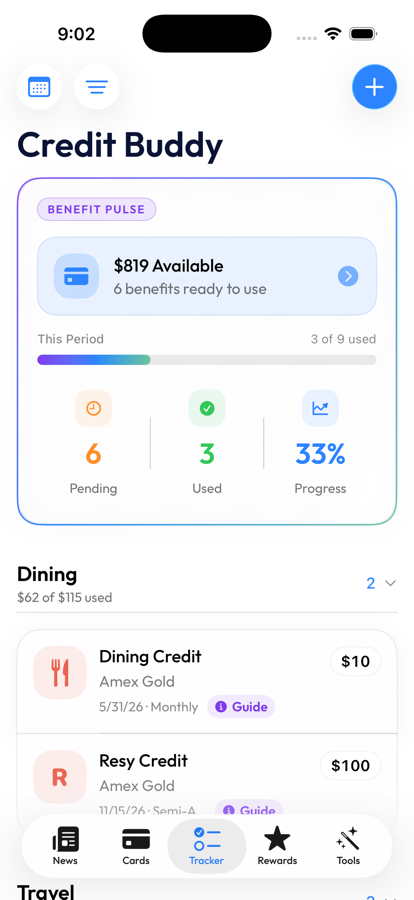
Task: Switch to the News tab
Action: tap(65, 846)
